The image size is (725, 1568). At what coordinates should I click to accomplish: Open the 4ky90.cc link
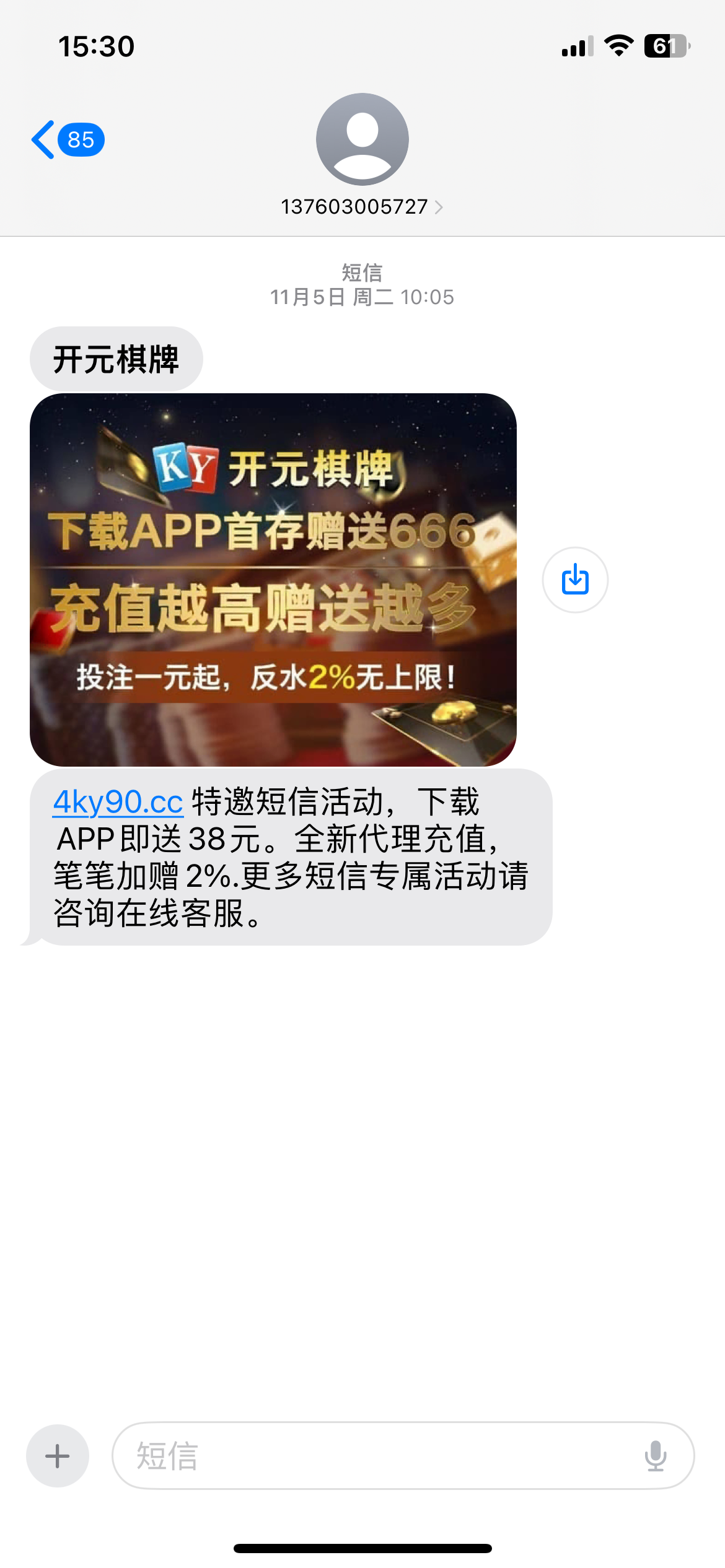click(118, 802)
